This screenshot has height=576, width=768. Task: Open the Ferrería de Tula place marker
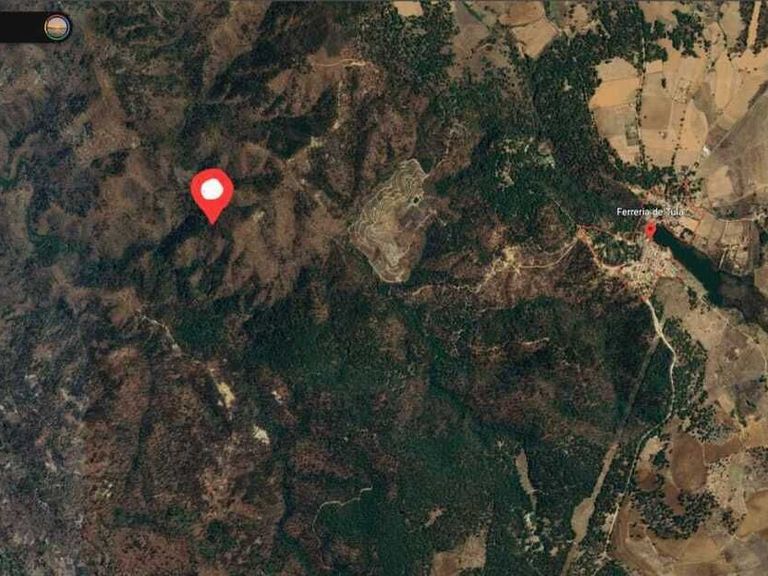[650, 230]
